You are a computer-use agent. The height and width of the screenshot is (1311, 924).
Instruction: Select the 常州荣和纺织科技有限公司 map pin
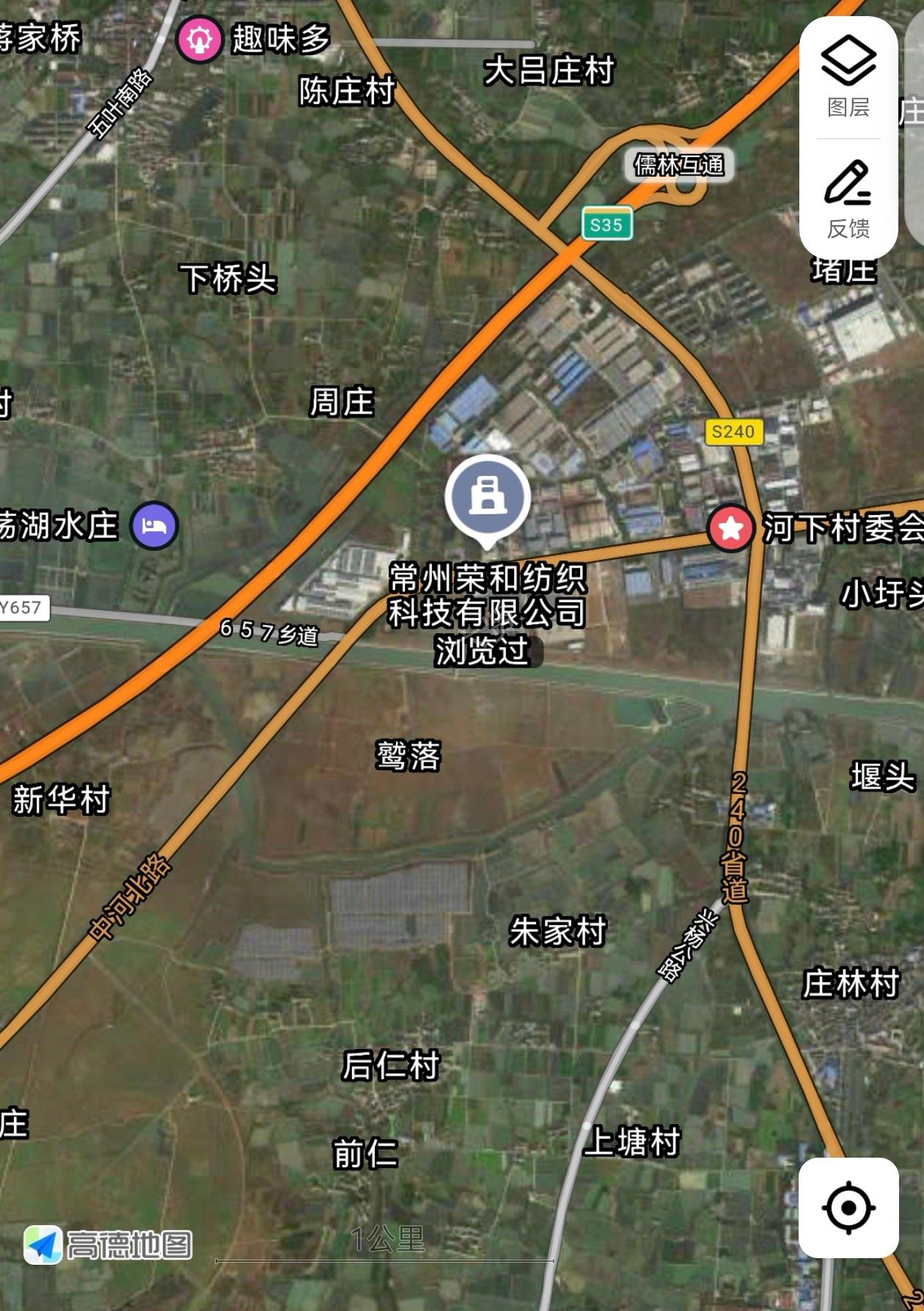pyautogui.click(x=488, y=499)
